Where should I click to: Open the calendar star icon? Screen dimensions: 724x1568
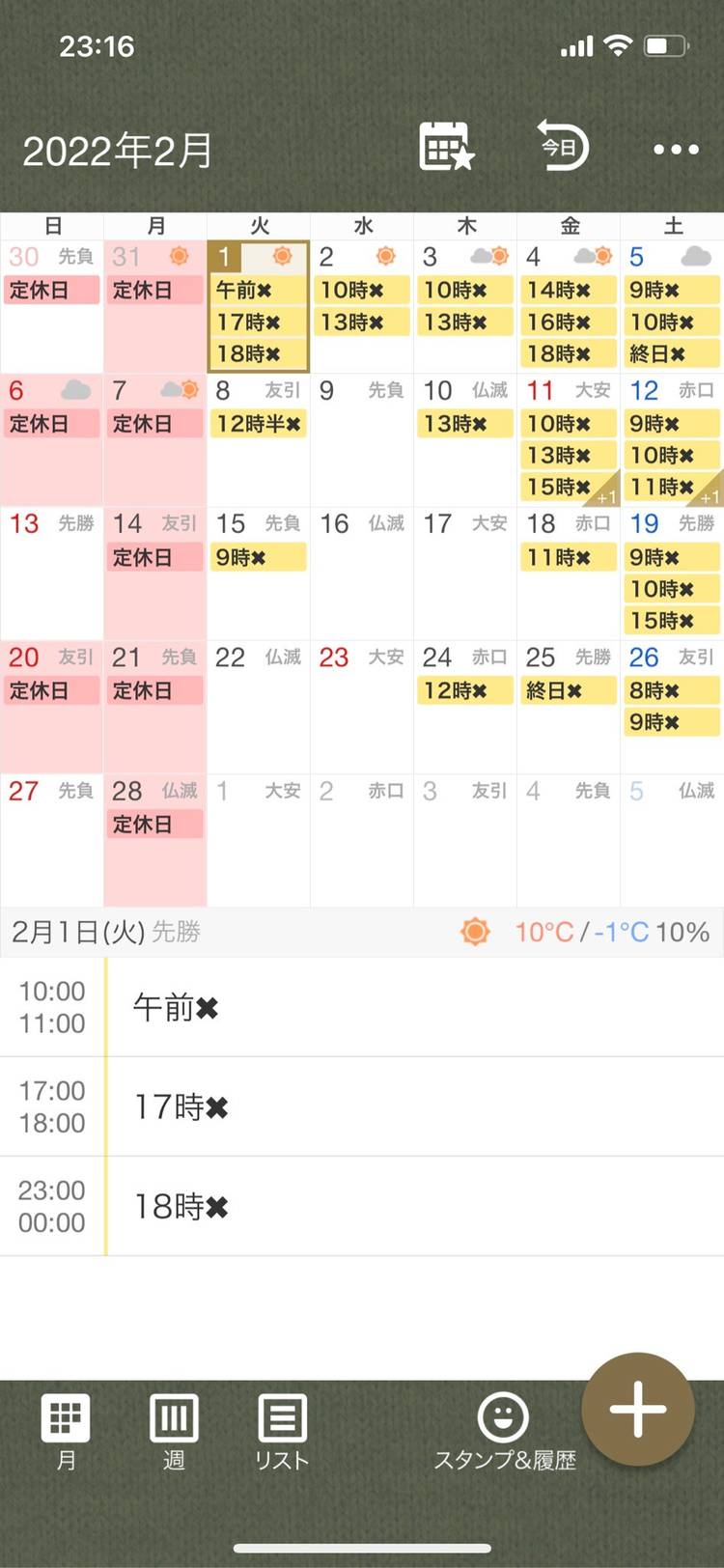click(x=446, y=148)
